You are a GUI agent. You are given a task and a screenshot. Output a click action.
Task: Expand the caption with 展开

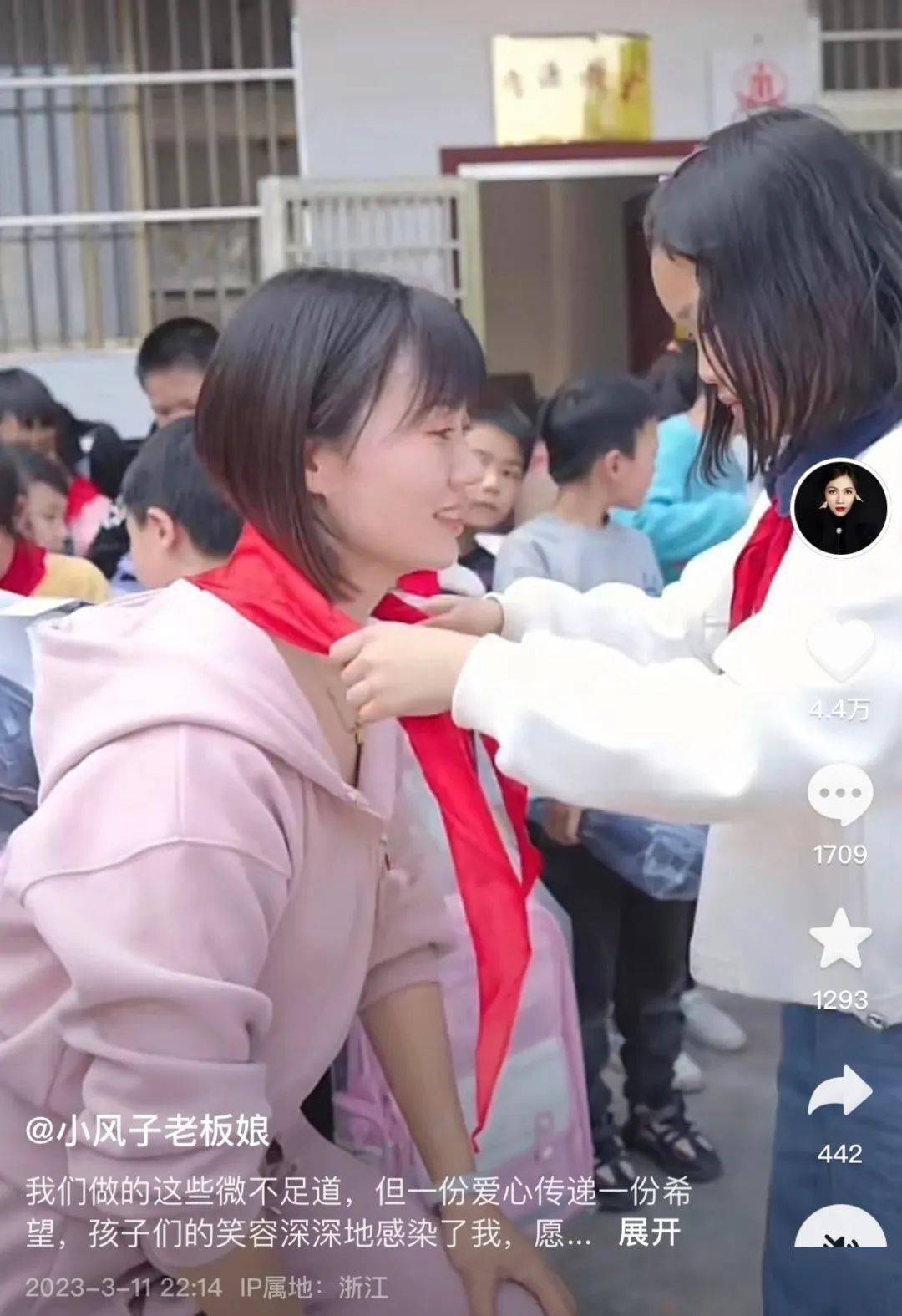click(649, 1232)
